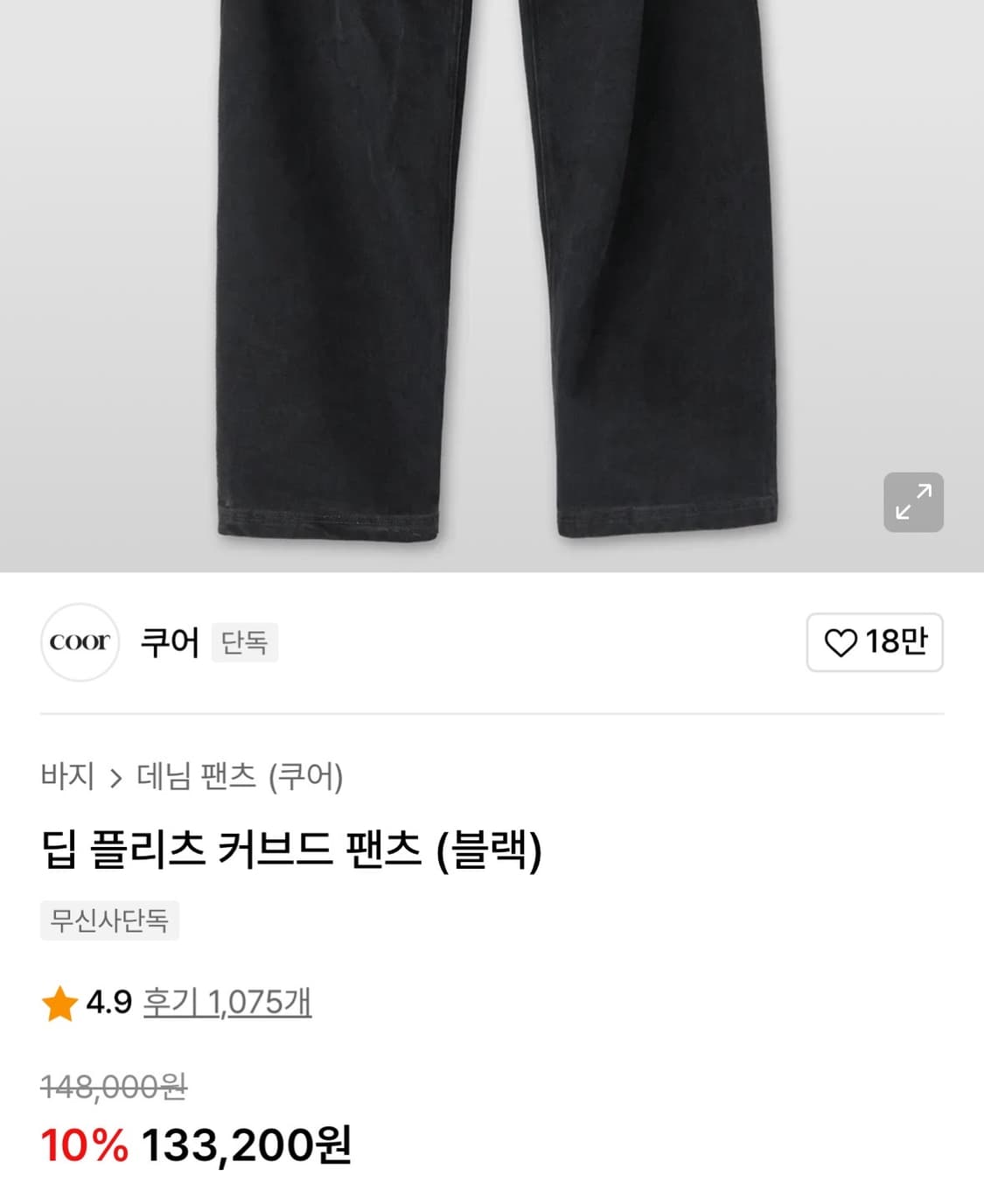Click brand name 쿠어 text
Viewport: 984px width, 1204px height.
[169, 641]
